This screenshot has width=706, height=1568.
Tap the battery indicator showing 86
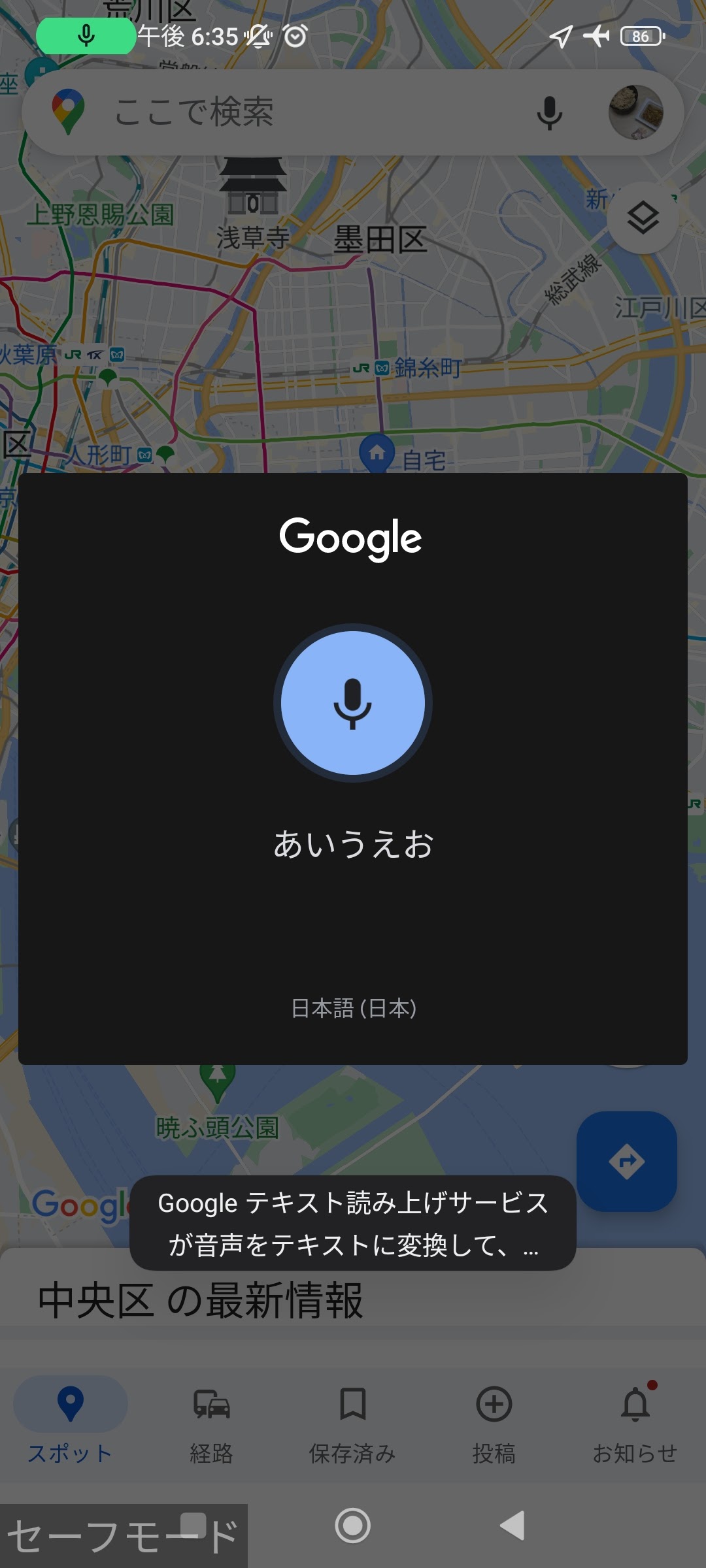tap(637, 37)
